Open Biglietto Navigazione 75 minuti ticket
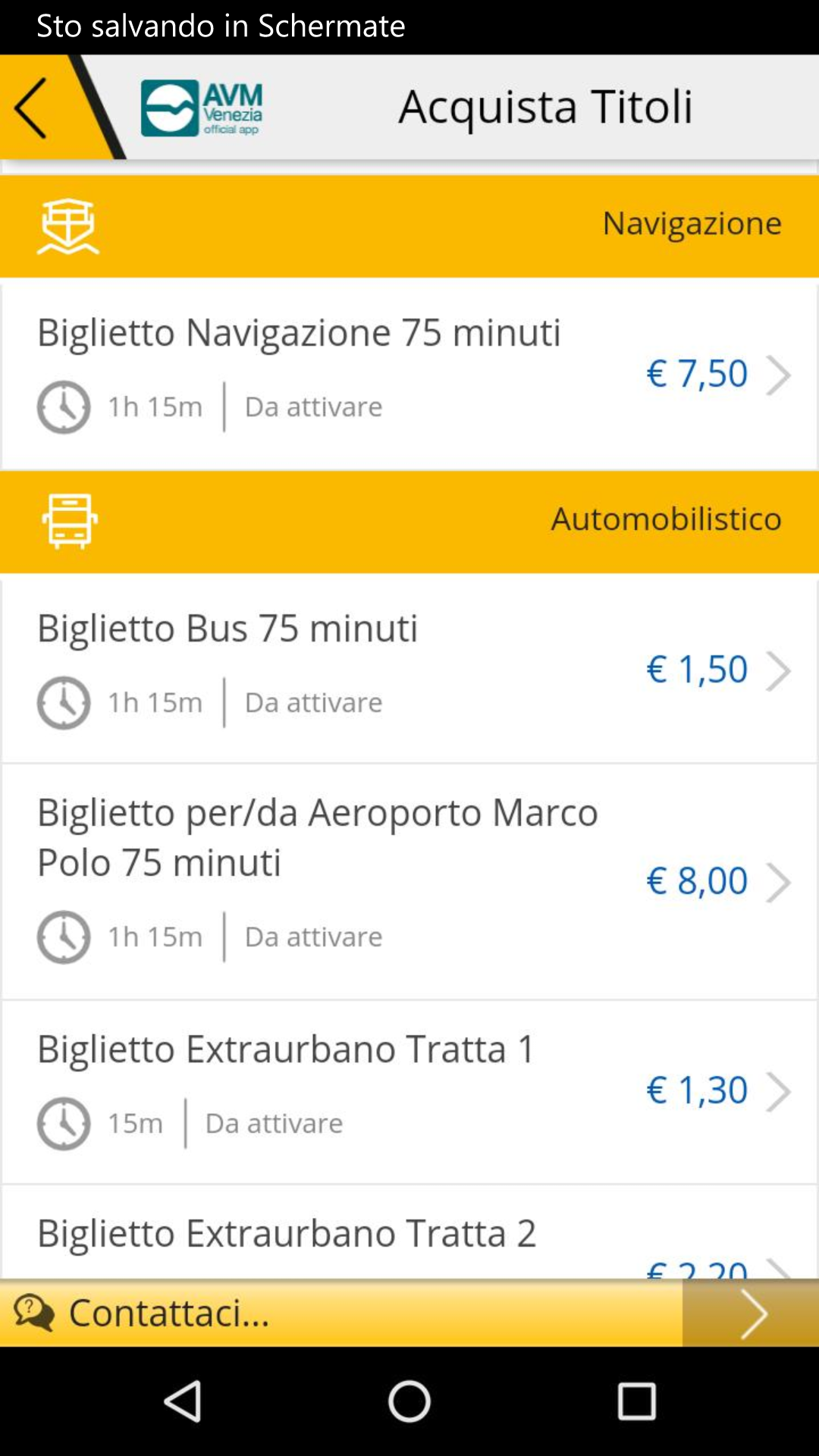819x1456 pixels. [409, 375]
